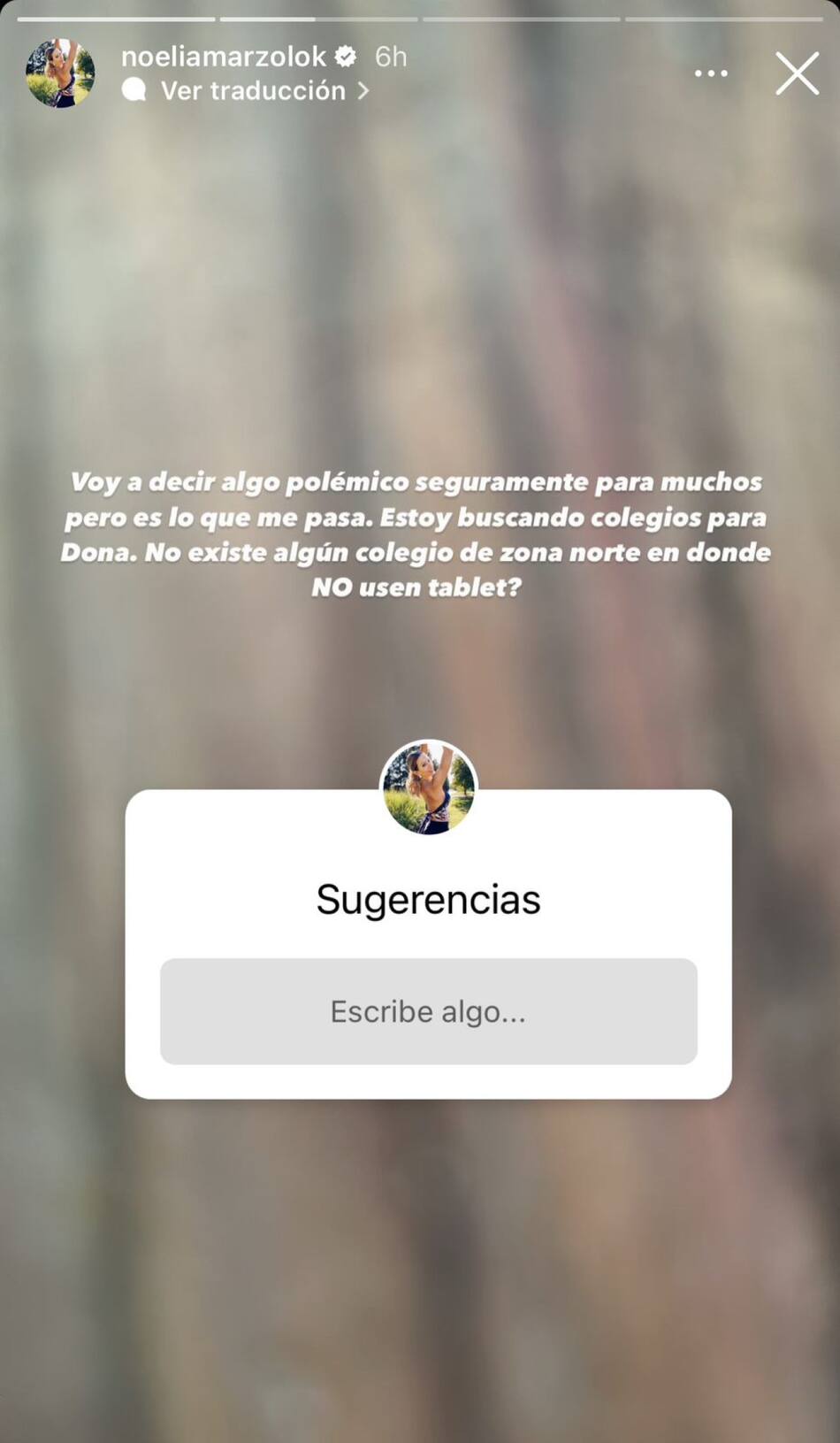Tap the Escribe algo... suggestion field
The height and width of the screenshot is (1443, 840).
(428, 1011)
